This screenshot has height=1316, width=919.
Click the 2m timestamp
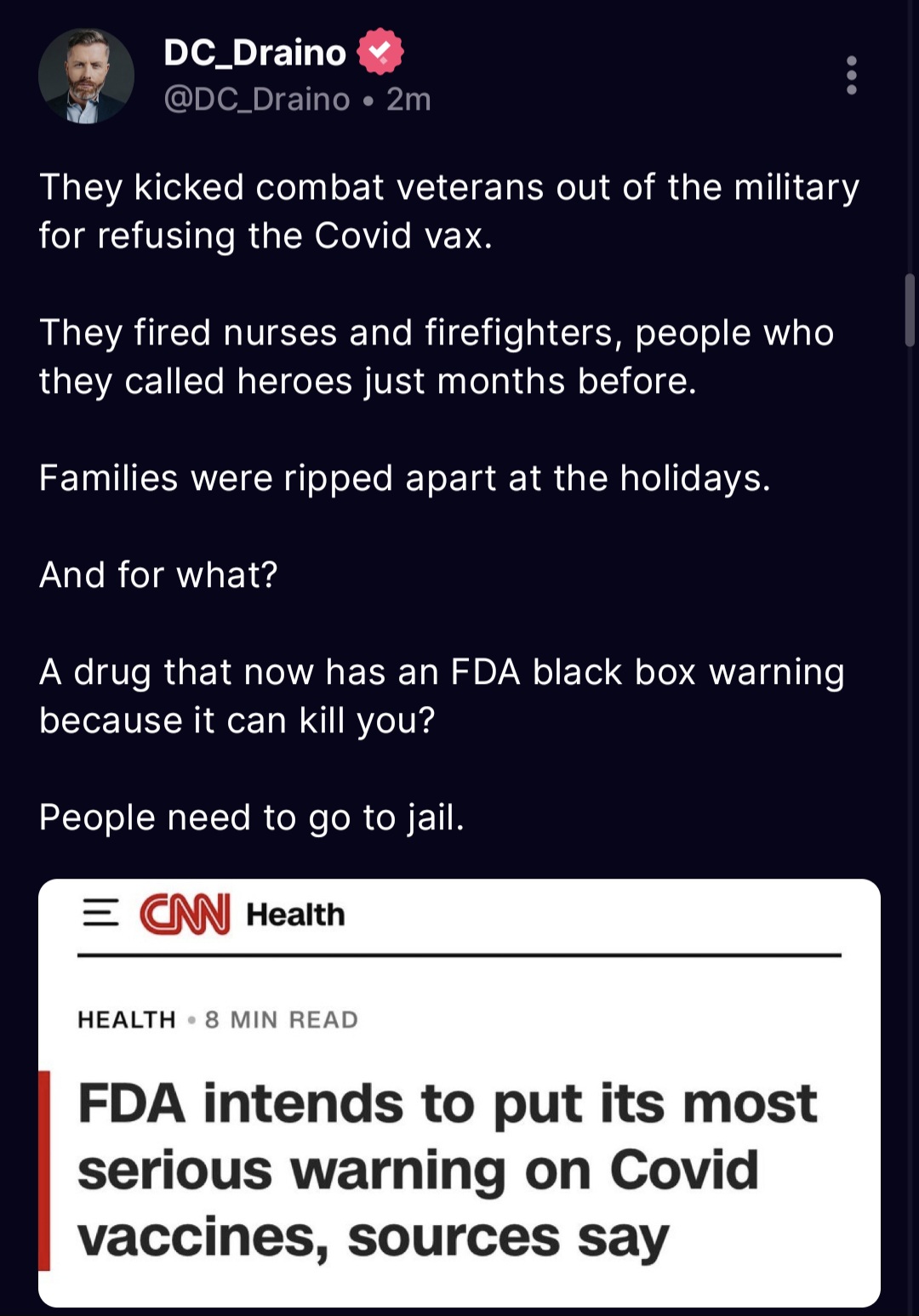(x=407, y=100)
